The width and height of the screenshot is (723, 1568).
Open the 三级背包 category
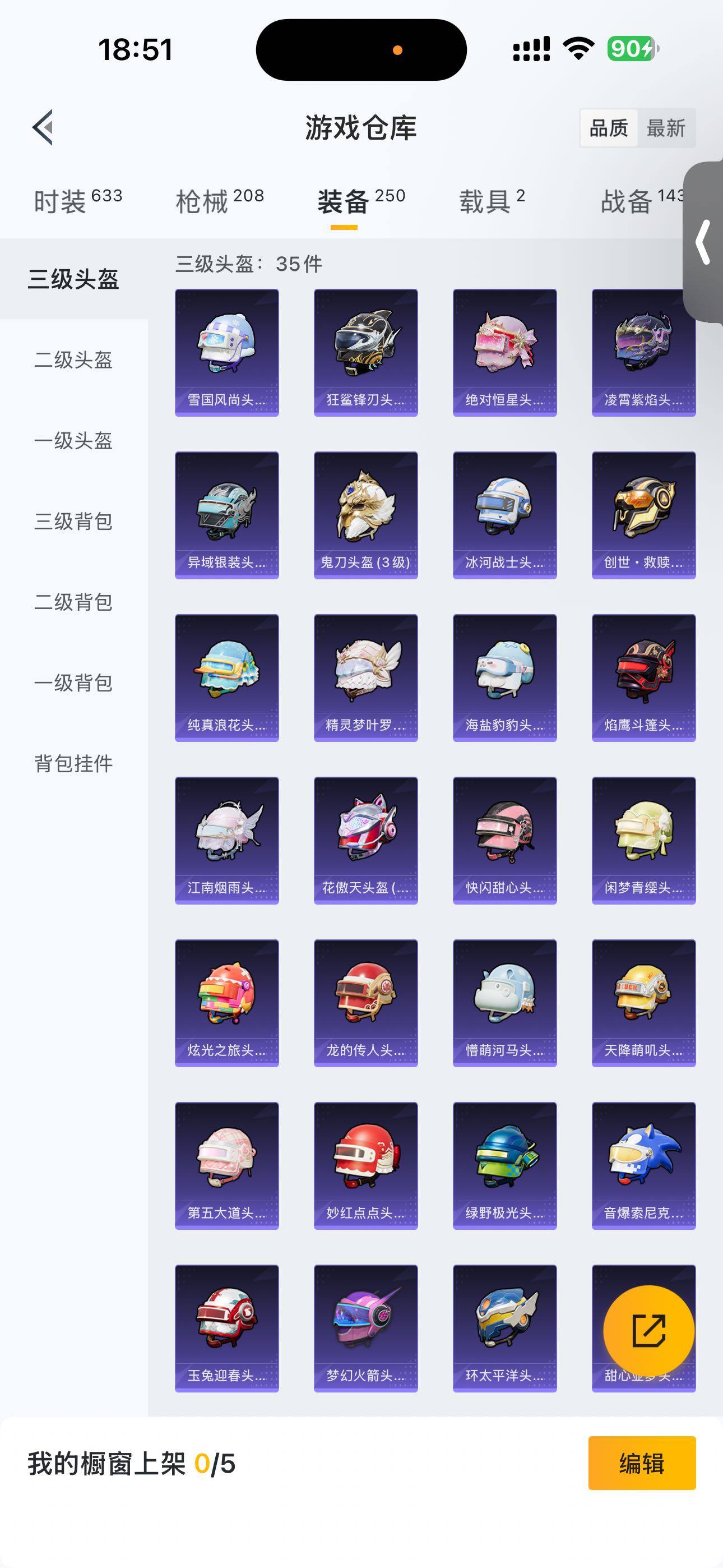click(73, 521)
